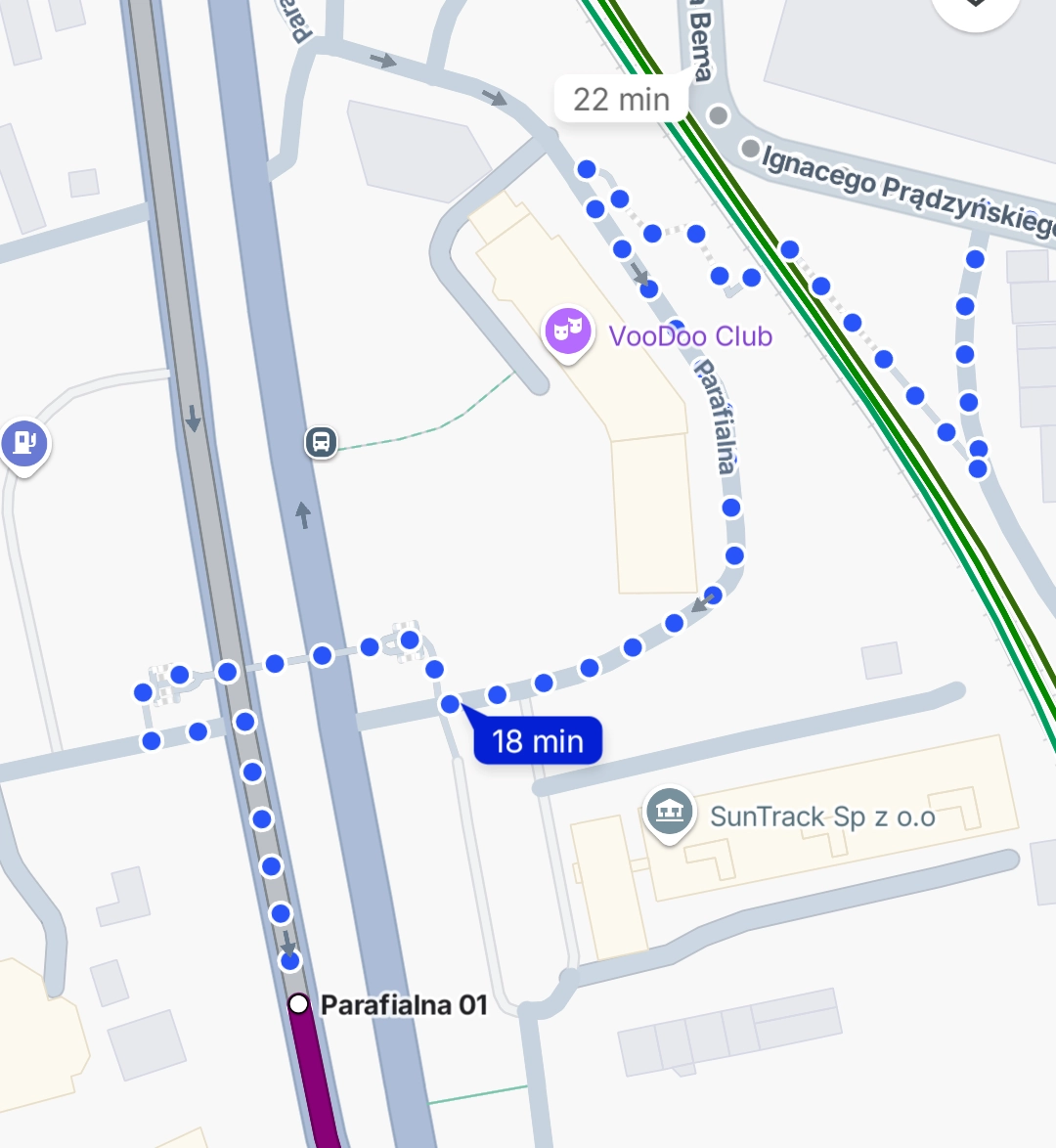Open the gas station marker
Viewport: 1056px width, 1148px height.
(23, 443)
